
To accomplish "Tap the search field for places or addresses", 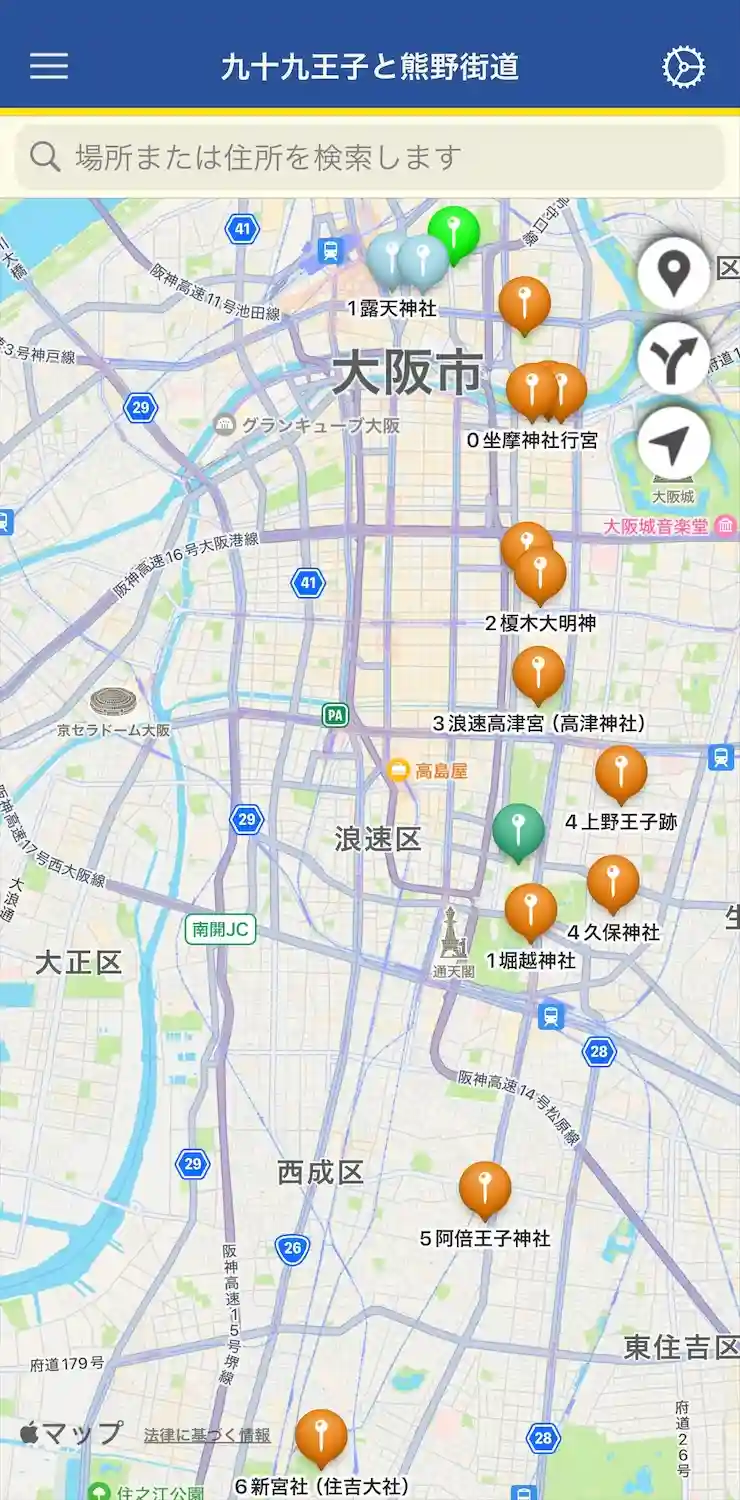I will pos(370,157).
